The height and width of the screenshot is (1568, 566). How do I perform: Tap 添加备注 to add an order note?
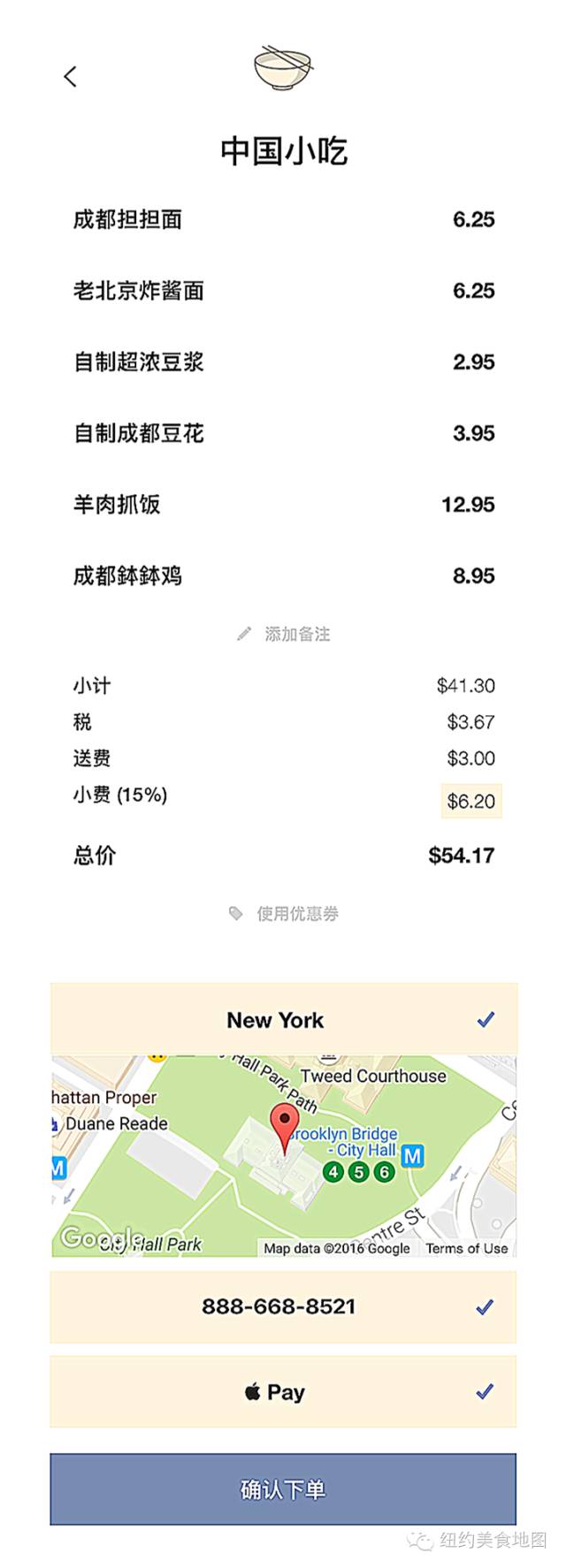click(x=285, y=634)
